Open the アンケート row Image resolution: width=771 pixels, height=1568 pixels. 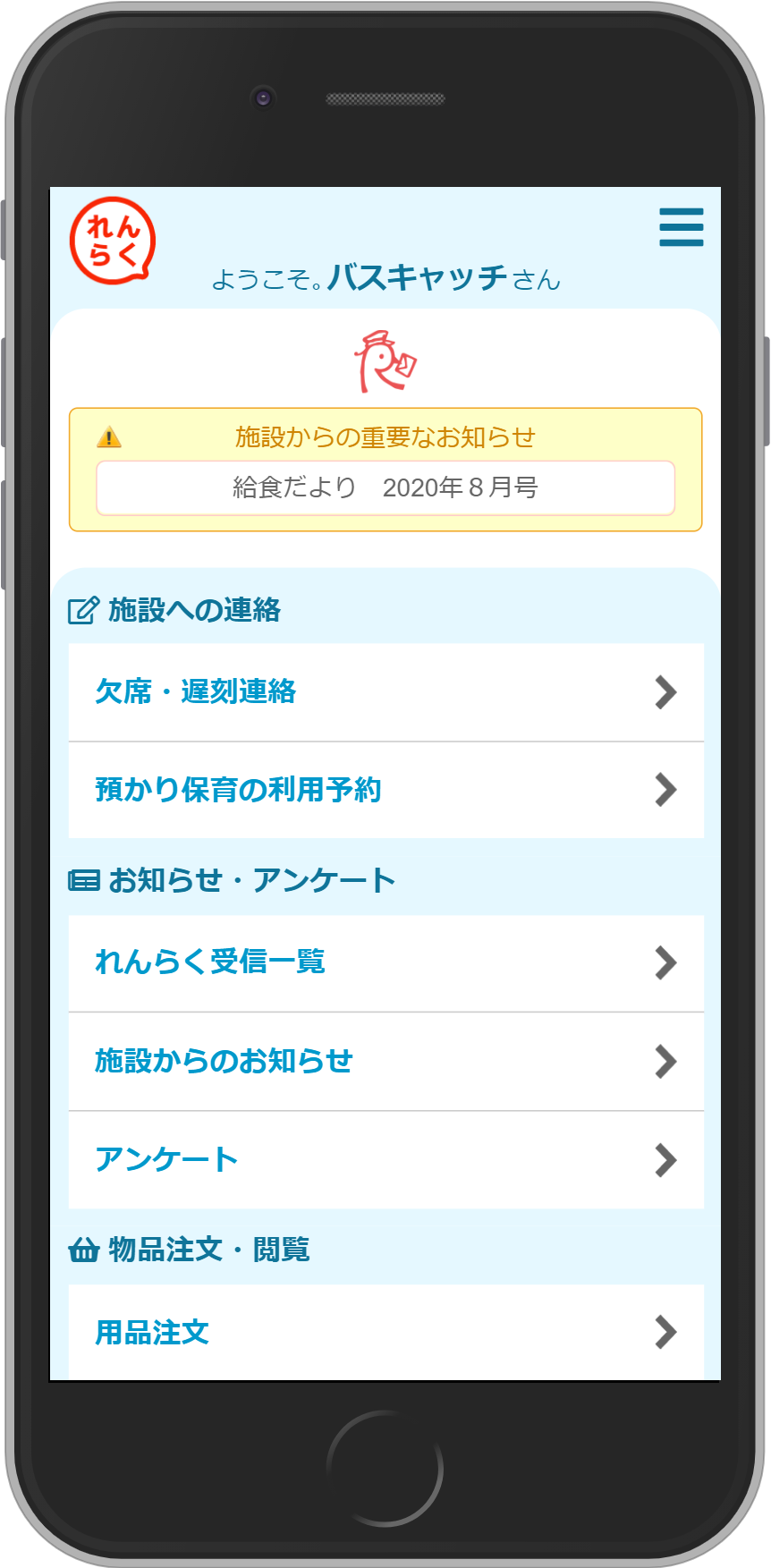click(x=385, y=1160)
